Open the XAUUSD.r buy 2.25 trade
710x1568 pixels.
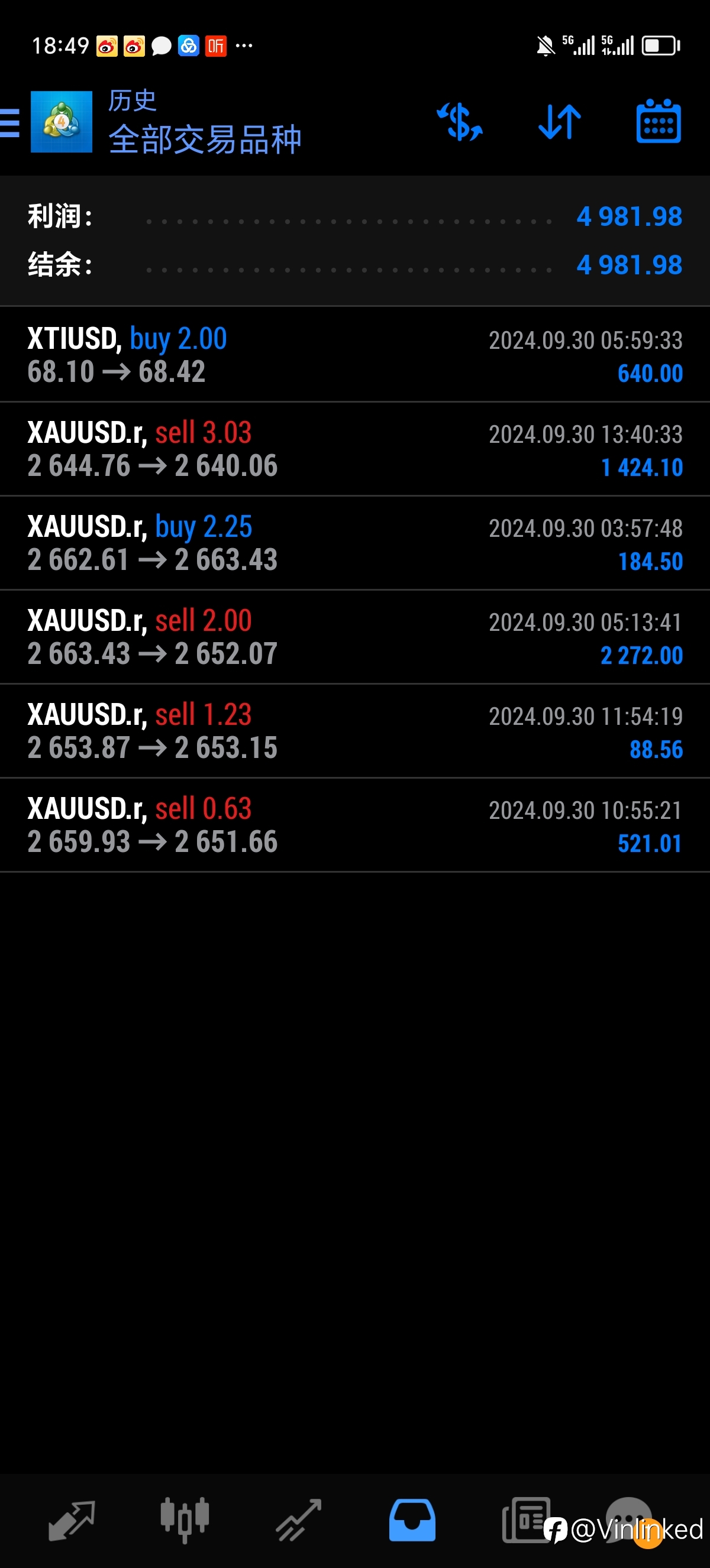point(355,543)
